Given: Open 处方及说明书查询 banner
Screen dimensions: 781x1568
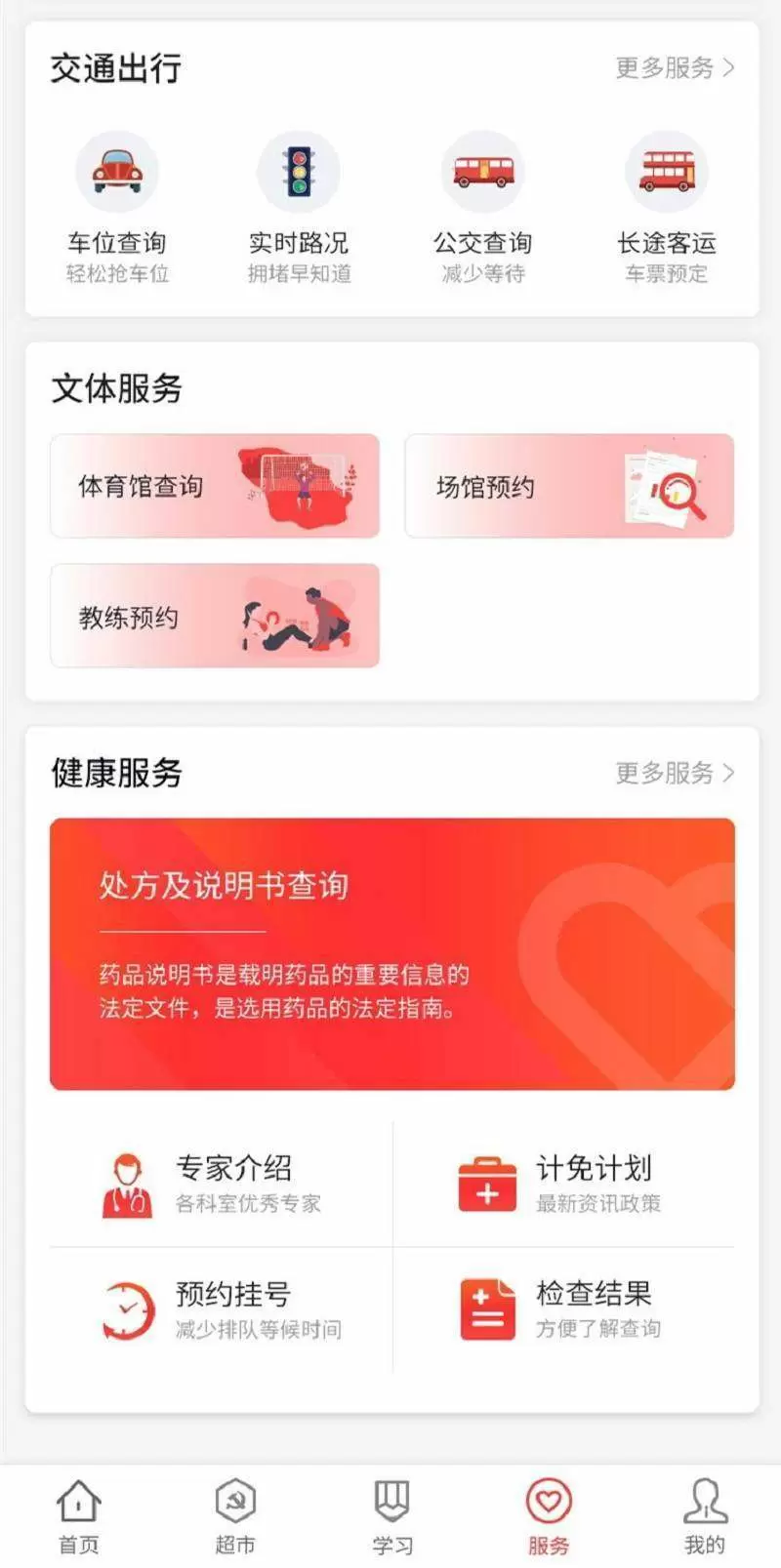Looking at the screenshot, I should pos(391,953).
